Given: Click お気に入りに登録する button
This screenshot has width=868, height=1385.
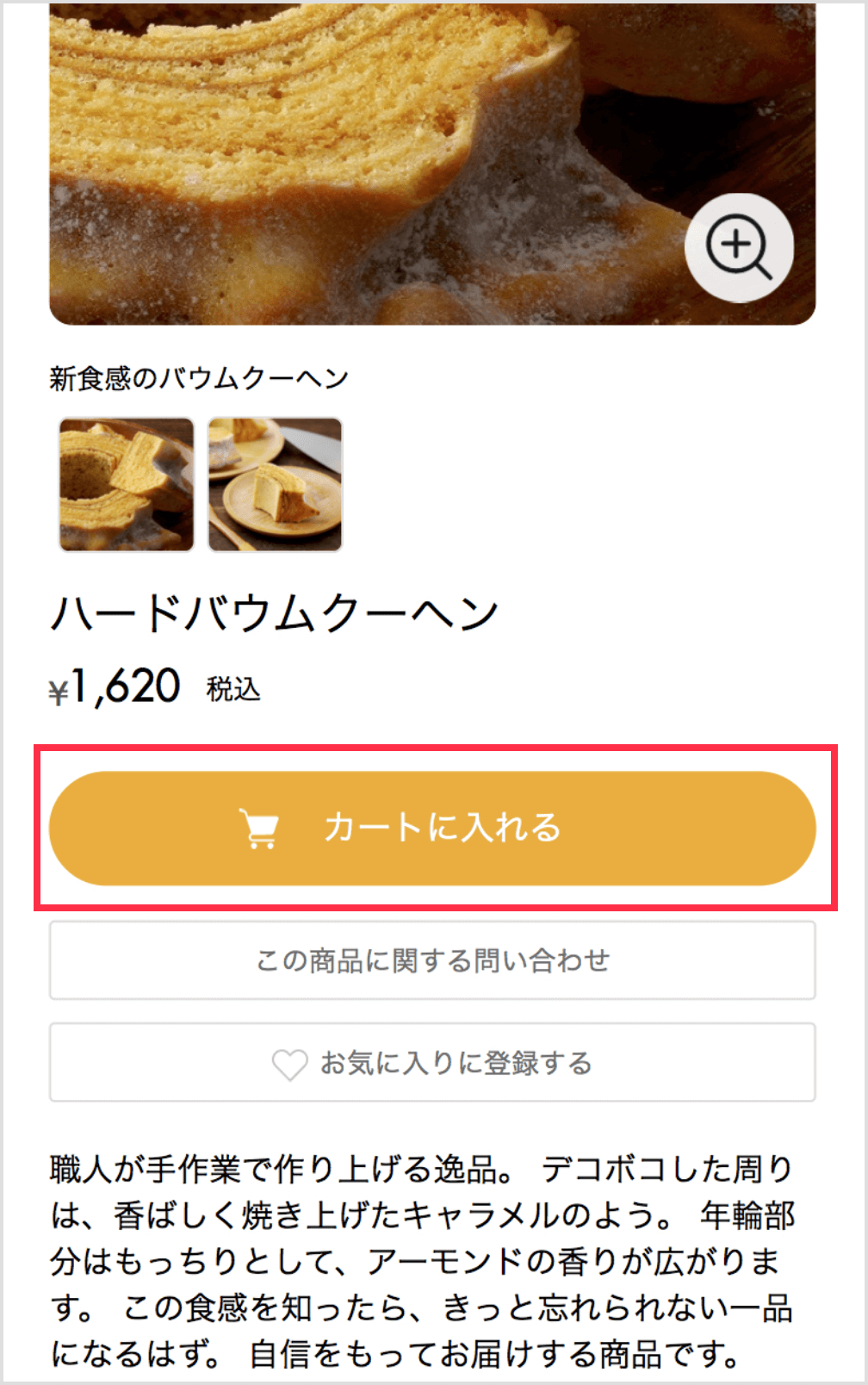Looking at the screenshot, I should click(433, 1063).
